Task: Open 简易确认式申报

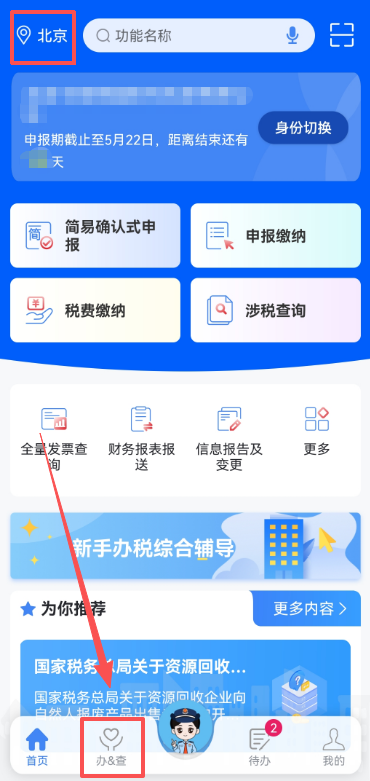Action: coord(95,236)
